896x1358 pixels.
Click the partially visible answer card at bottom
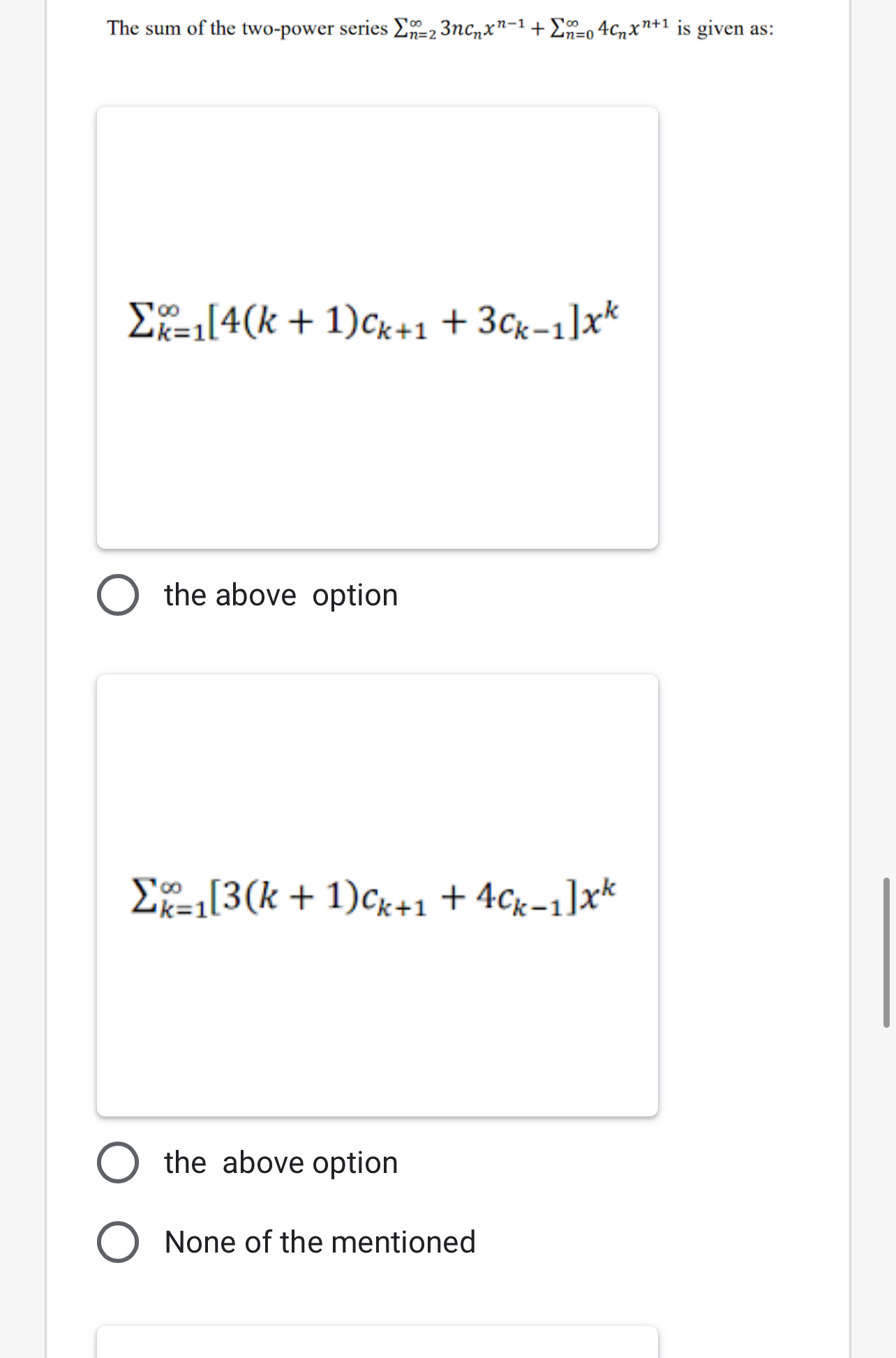coord(377,1344)
